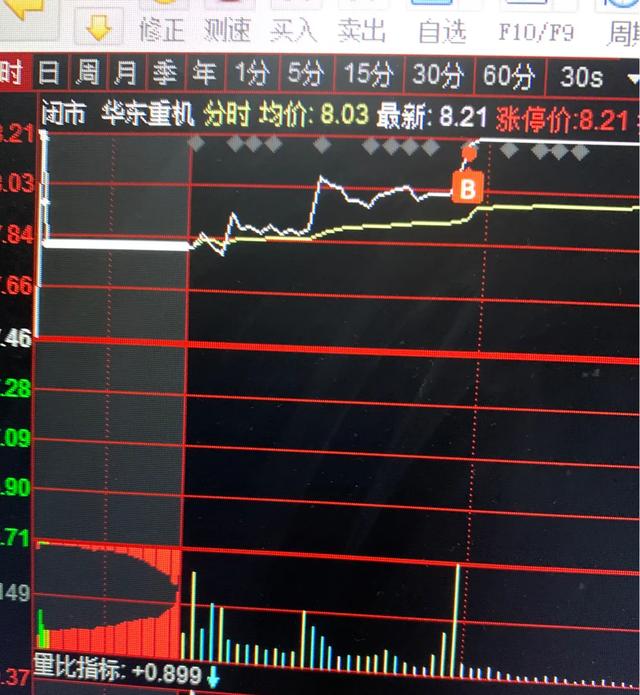Select the 5分 five-minute chart
Viewport: 640px width, 695px height.
coord(304,74)
